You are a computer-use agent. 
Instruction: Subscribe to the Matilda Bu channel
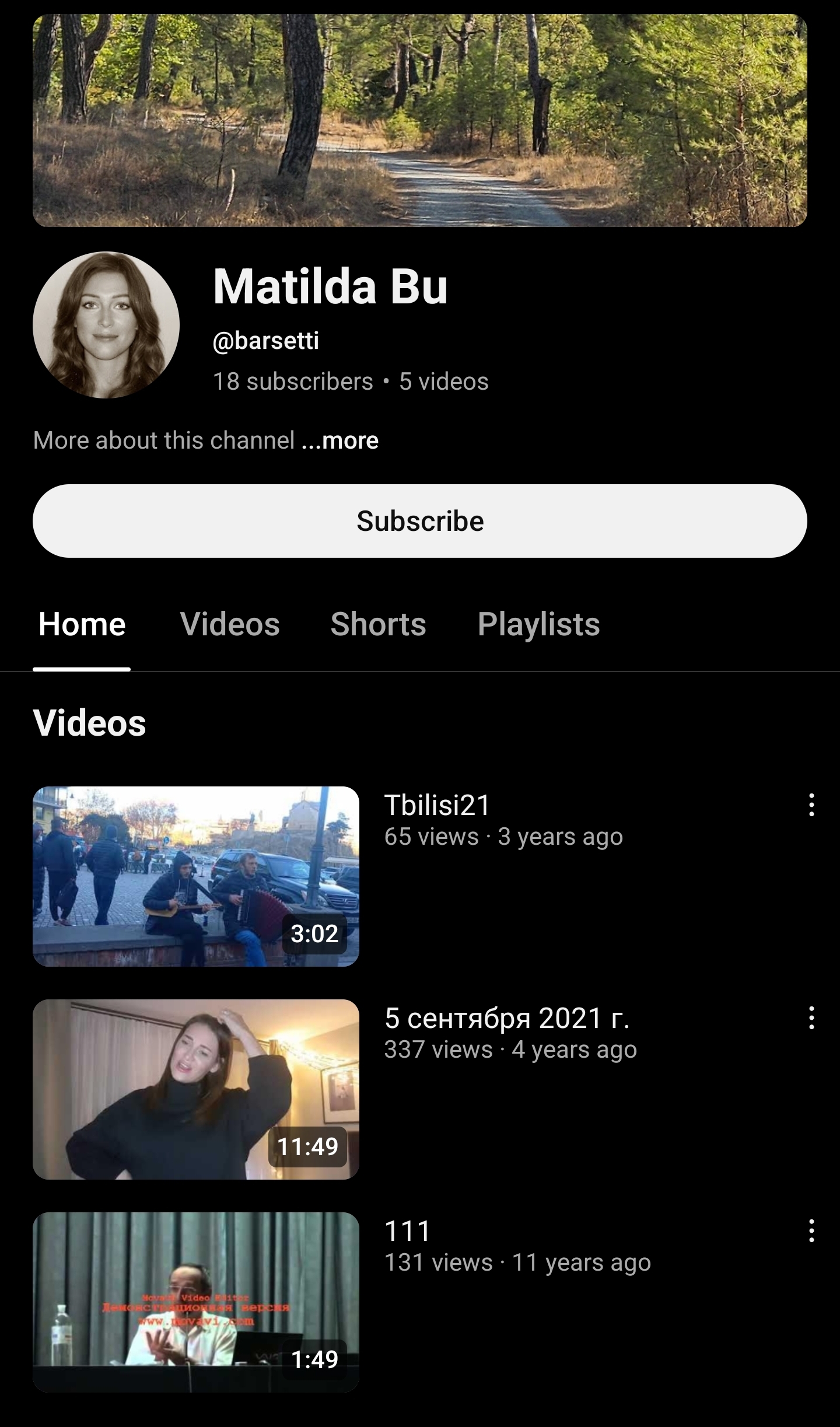tap(420, 521)
